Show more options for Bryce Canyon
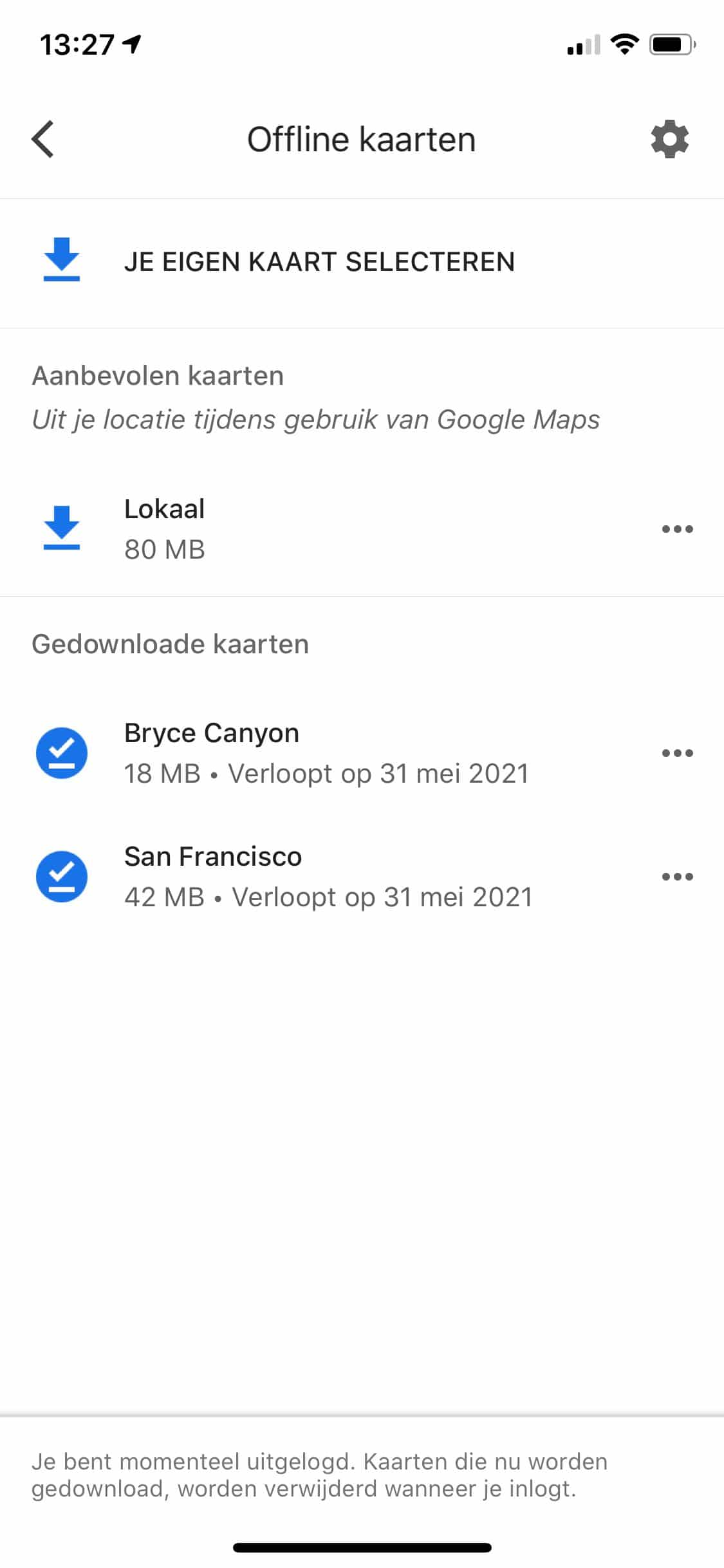This screenshot has height=1568, width=724. (677, 752)
